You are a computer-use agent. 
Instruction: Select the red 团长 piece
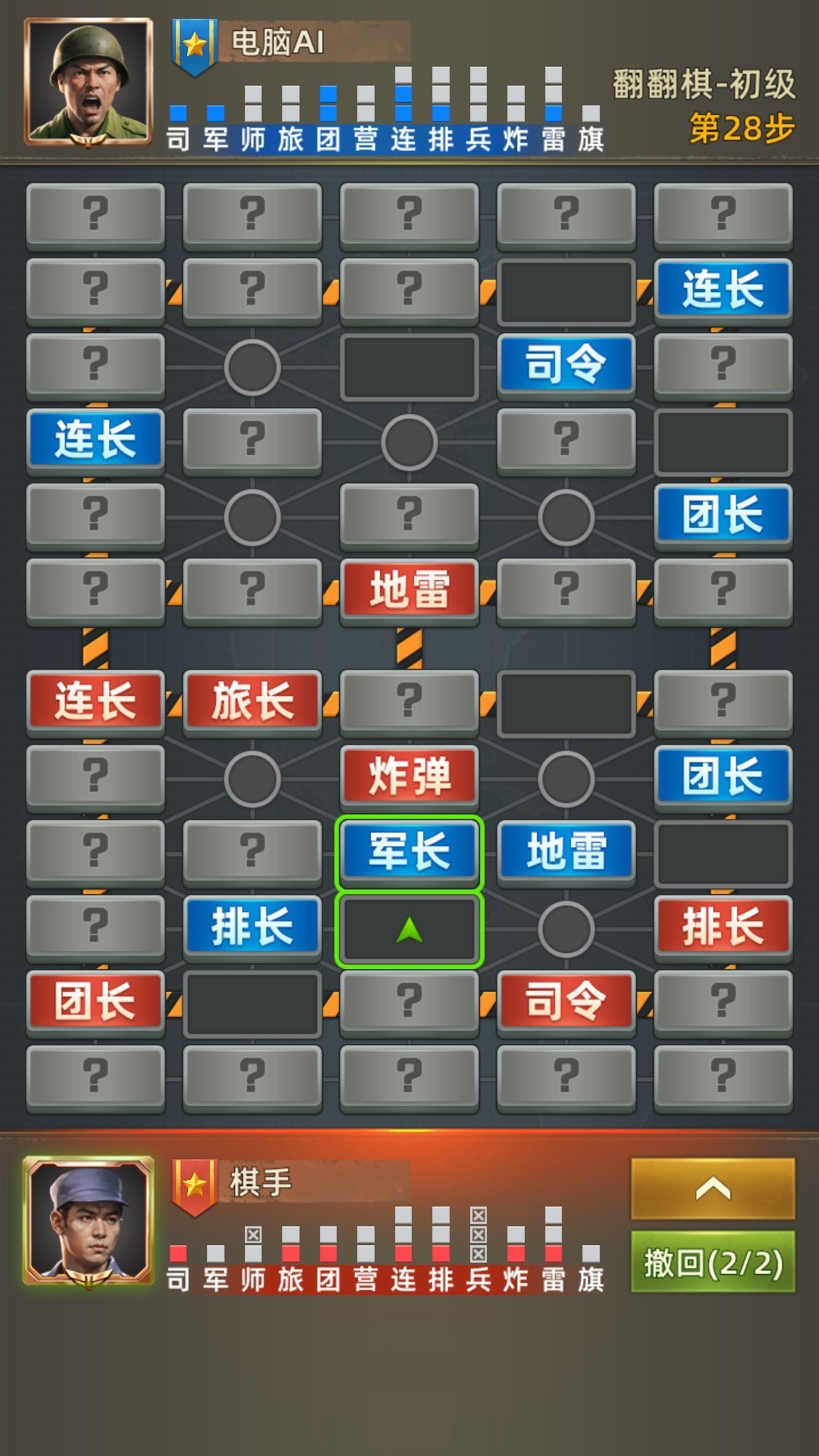96,1001
